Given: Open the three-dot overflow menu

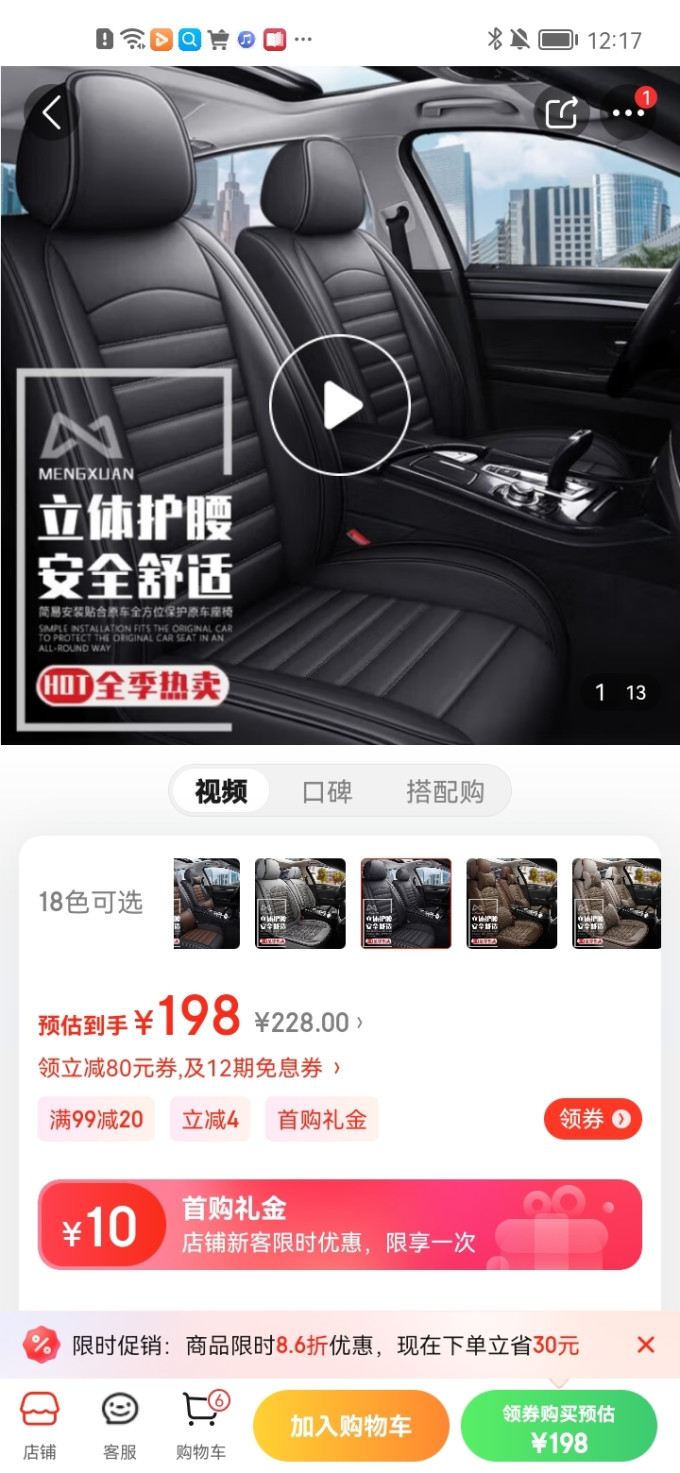Looking at the screenshot, I should [x=628, y=112].
